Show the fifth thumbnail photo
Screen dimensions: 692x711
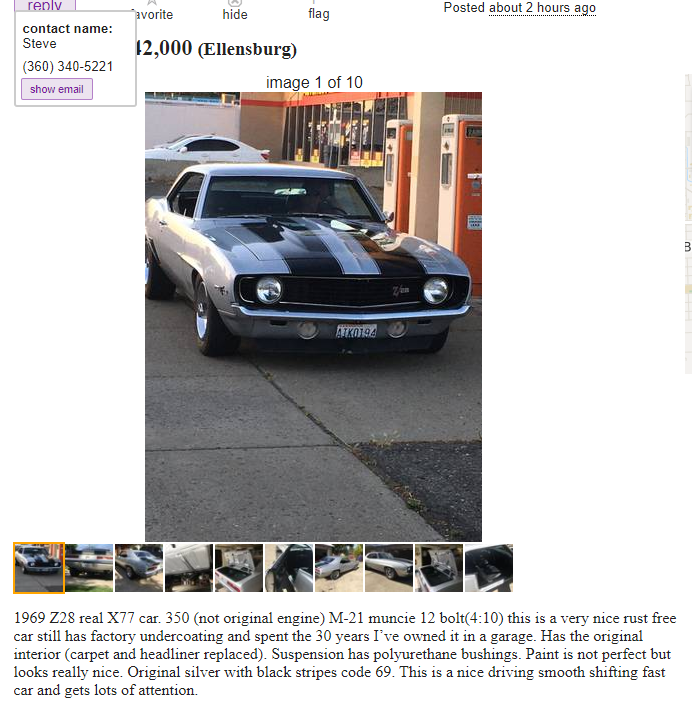[239, 568]
